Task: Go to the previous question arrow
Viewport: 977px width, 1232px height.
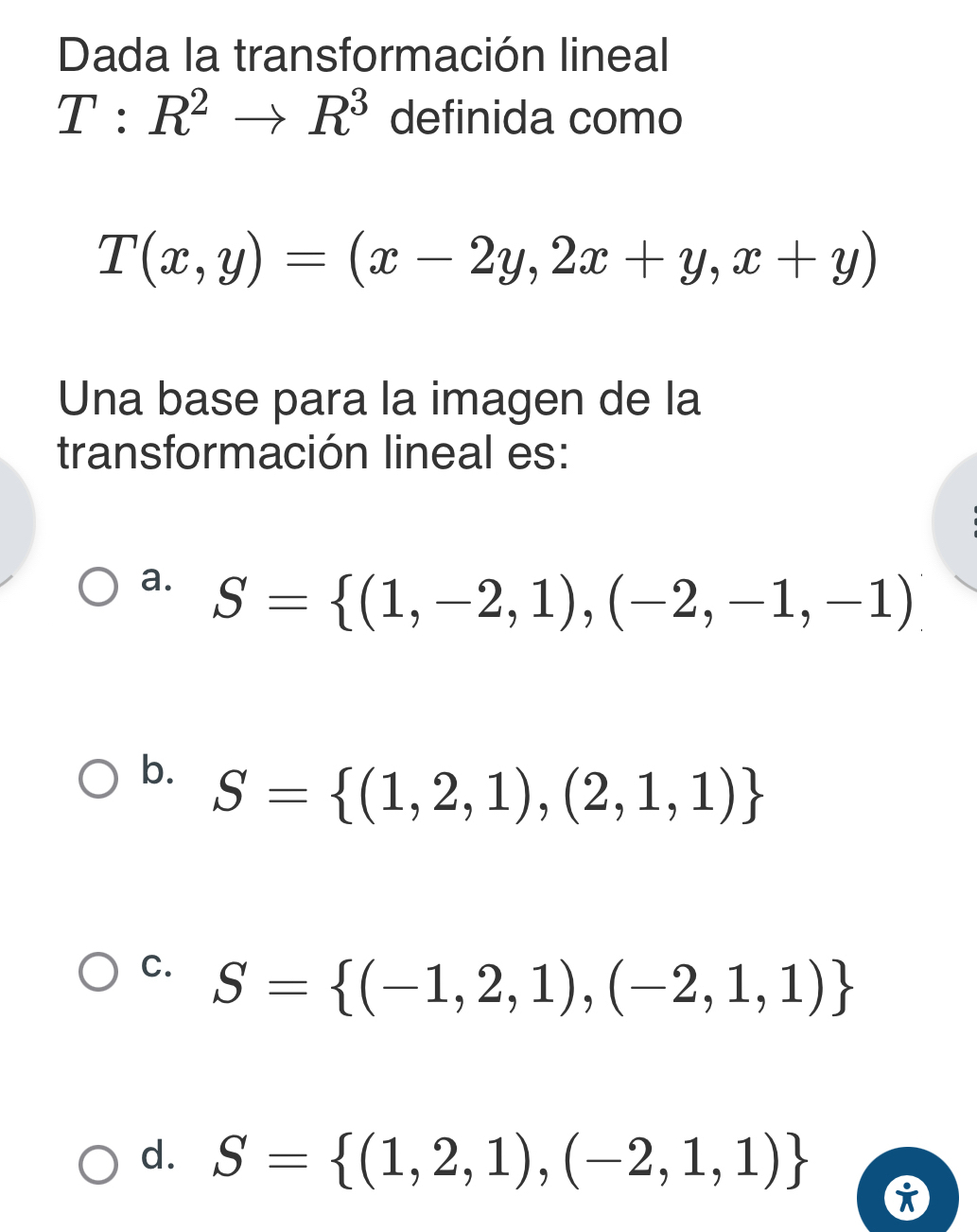Action: 13,522
